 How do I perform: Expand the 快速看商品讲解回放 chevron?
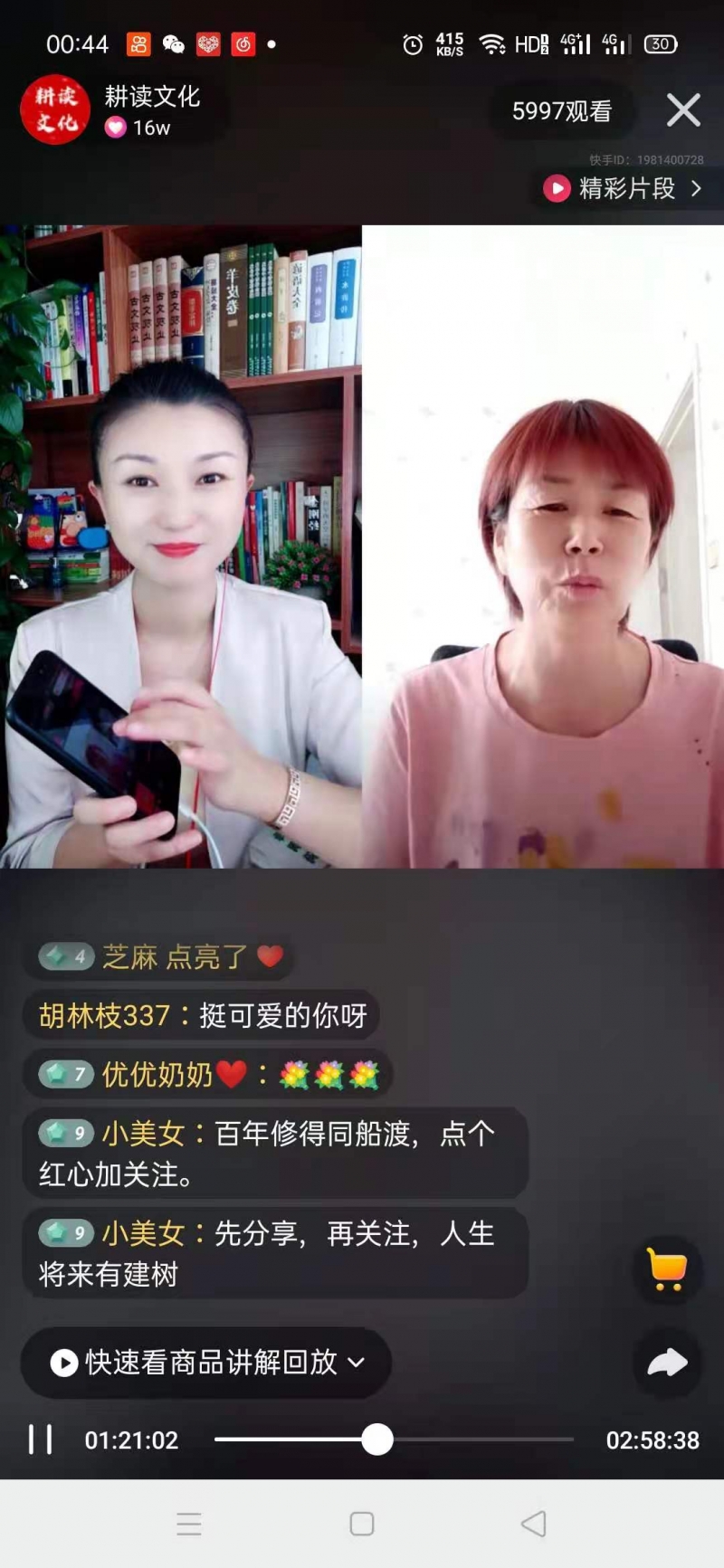click(x=356, y=1364)
